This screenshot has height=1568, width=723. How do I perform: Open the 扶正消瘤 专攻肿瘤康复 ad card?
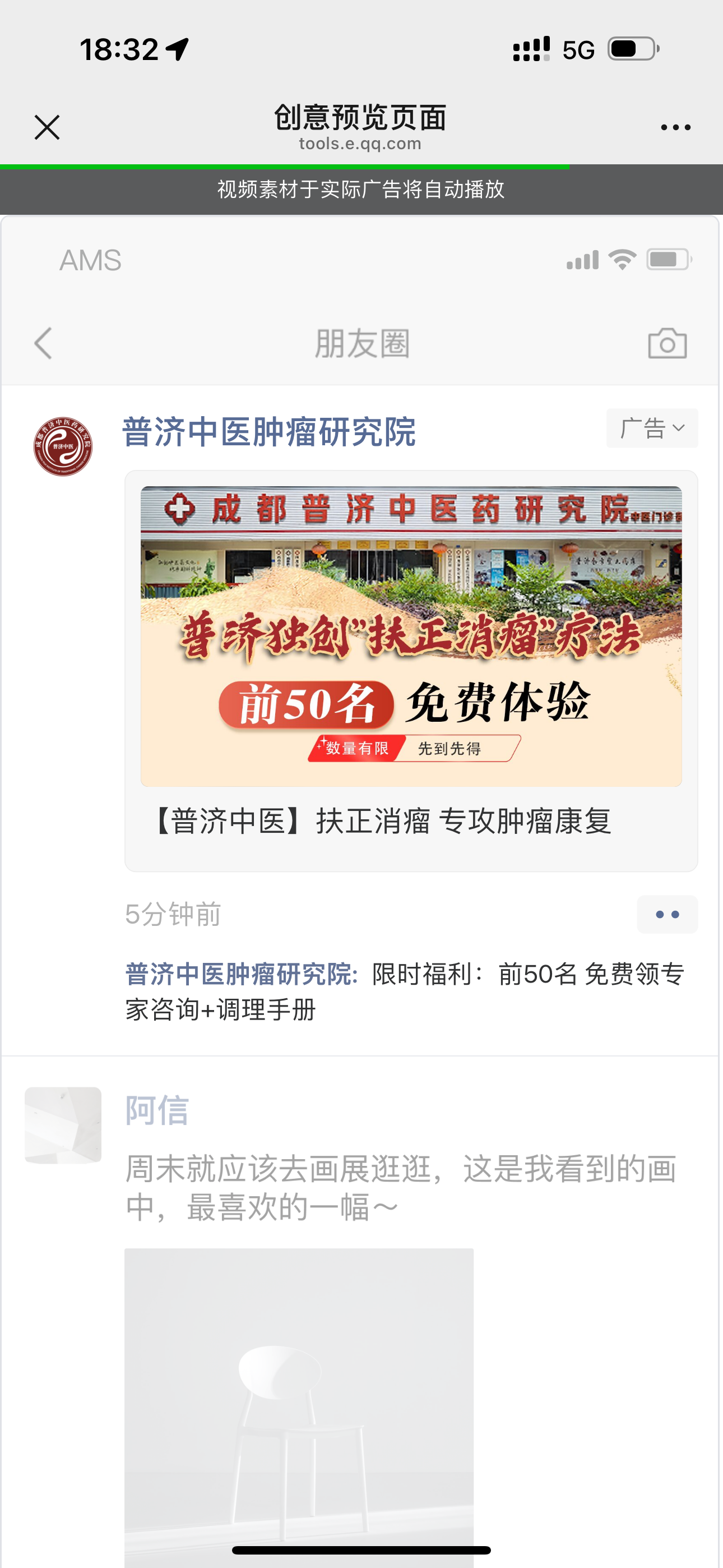(x=411, y=670)
